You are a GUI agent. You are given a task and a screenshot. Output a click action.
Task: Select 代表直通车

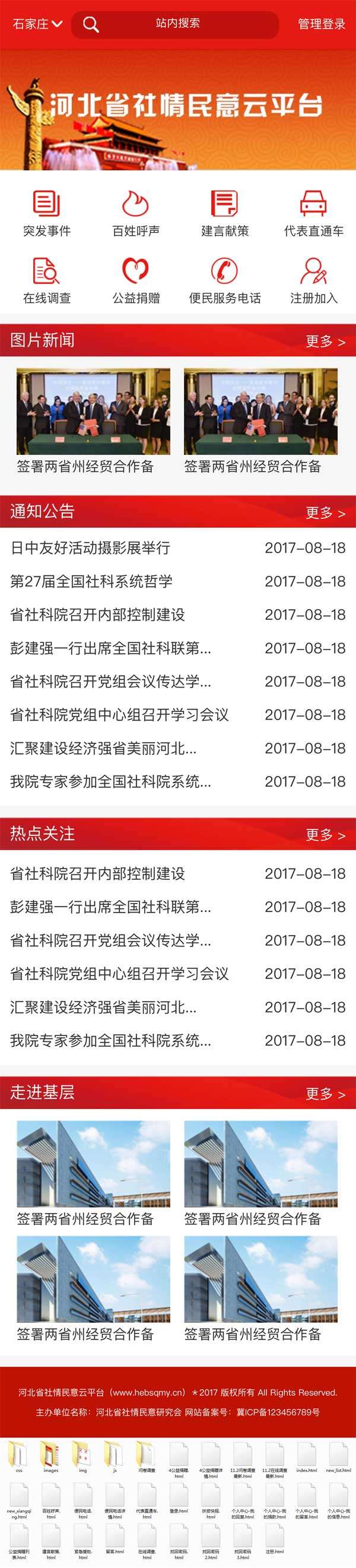[313, 213]
